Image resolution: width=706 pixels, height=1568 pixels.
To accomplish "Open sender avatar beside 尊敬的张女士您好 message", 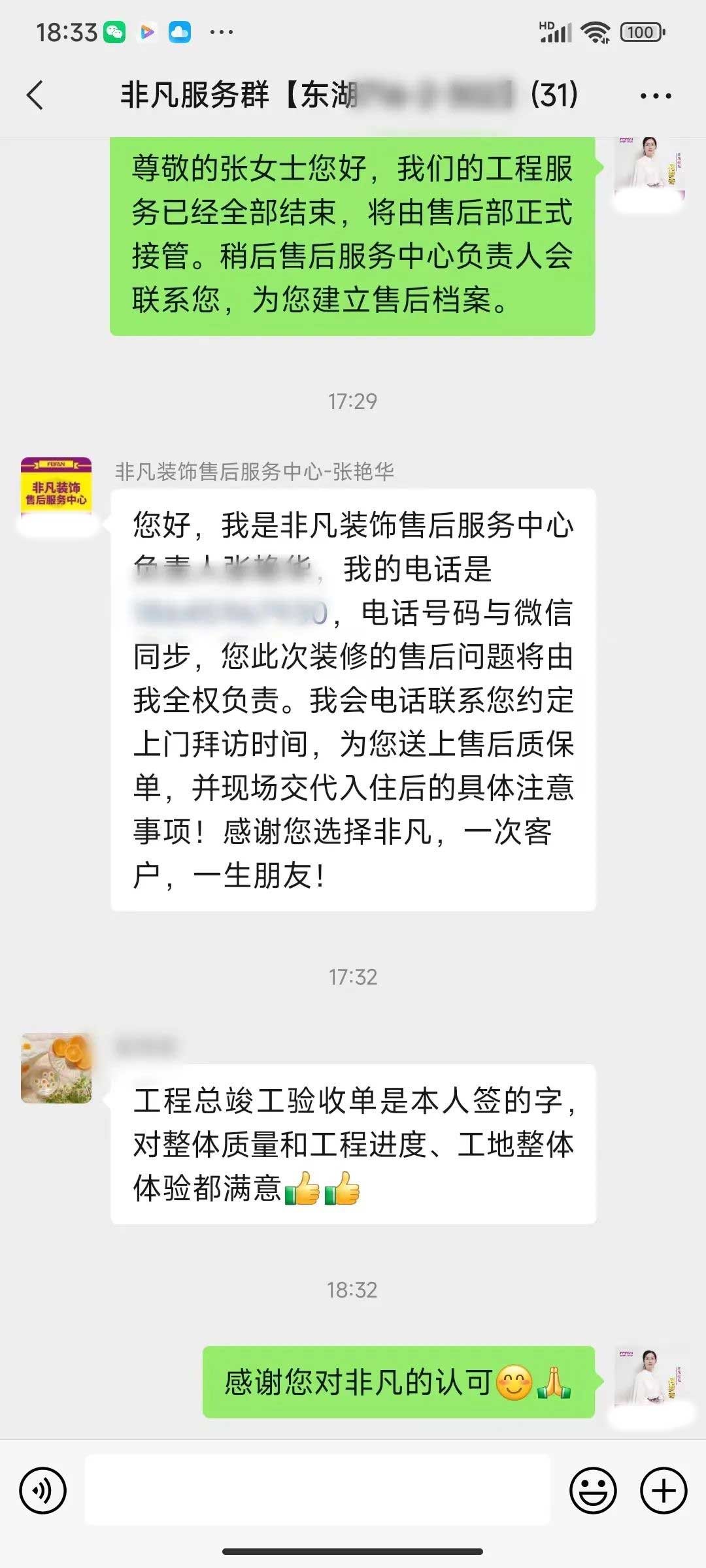I will point(649,170).
